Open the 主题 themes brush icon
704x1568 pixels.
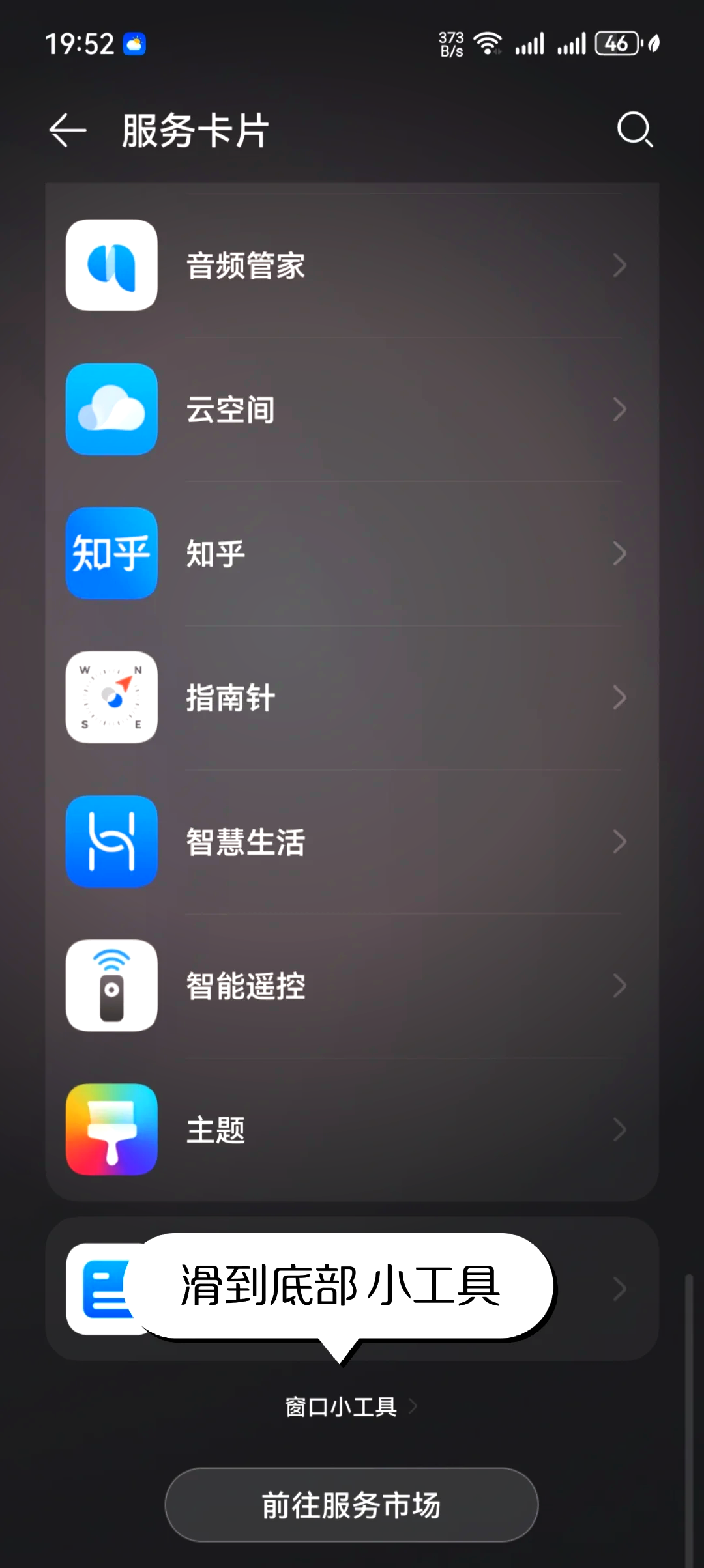click(111, 1130)
